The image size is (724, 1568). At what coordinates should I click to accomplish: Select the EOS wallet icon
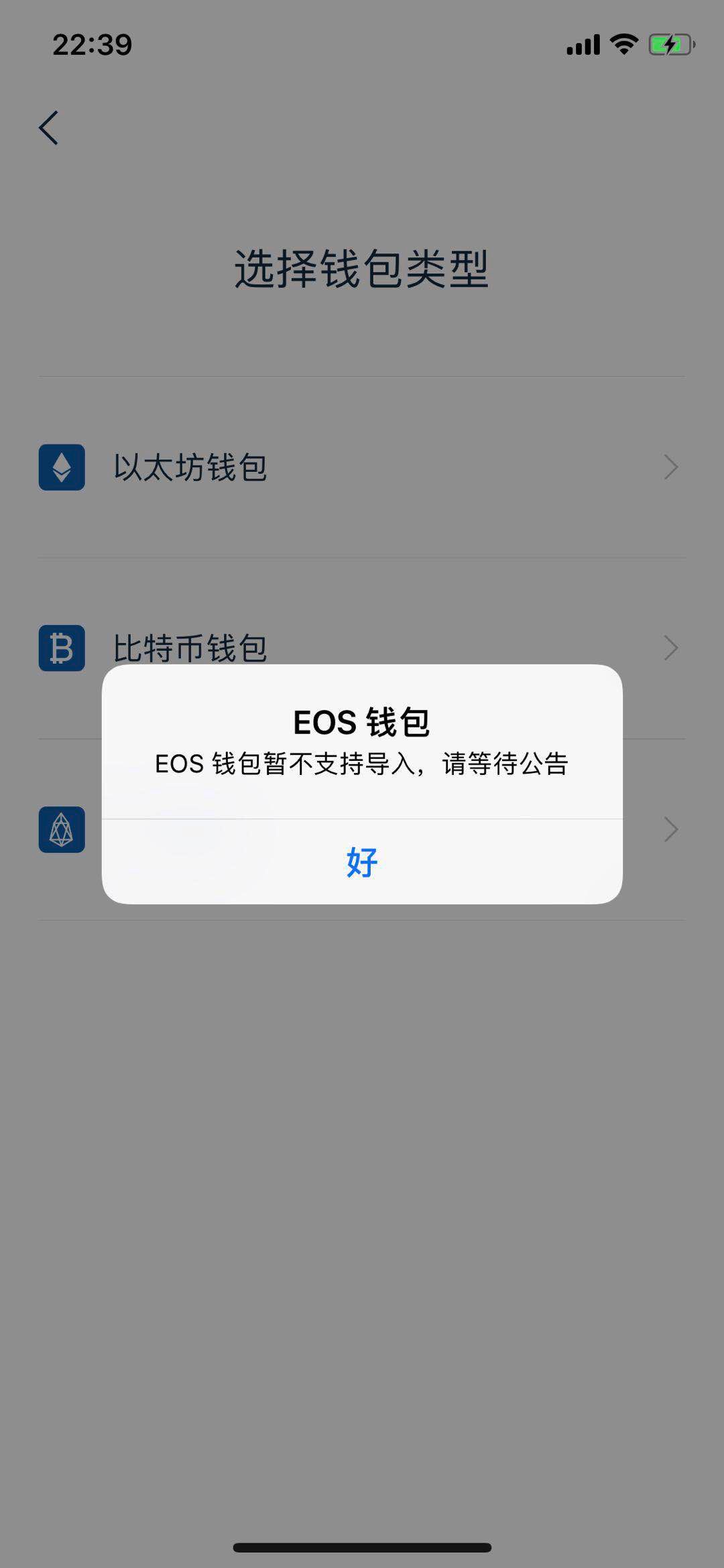(61, 830)
